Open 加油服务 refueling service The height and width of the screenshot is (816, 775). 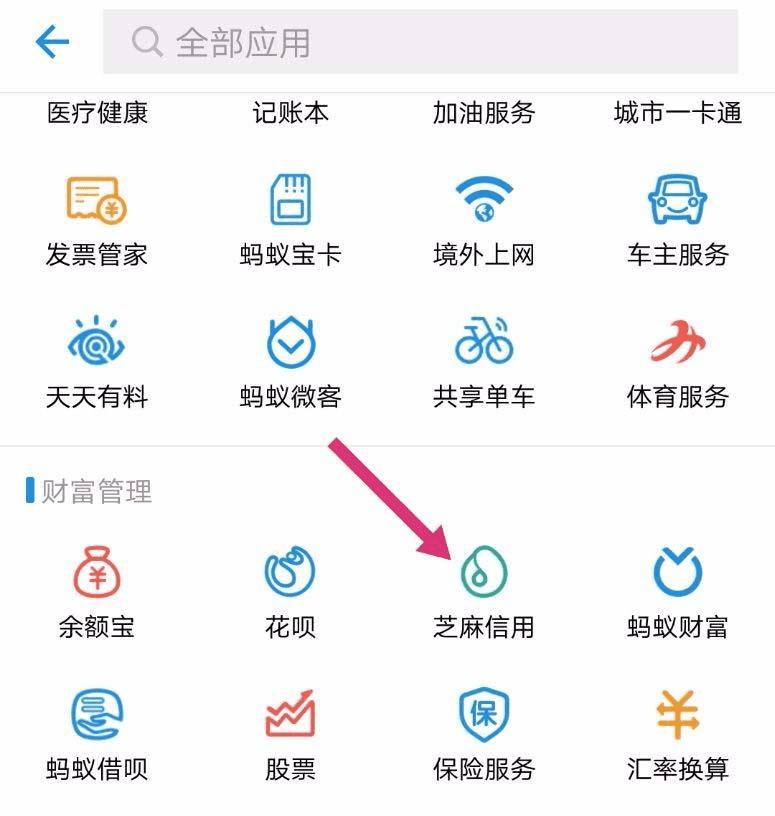484,113
